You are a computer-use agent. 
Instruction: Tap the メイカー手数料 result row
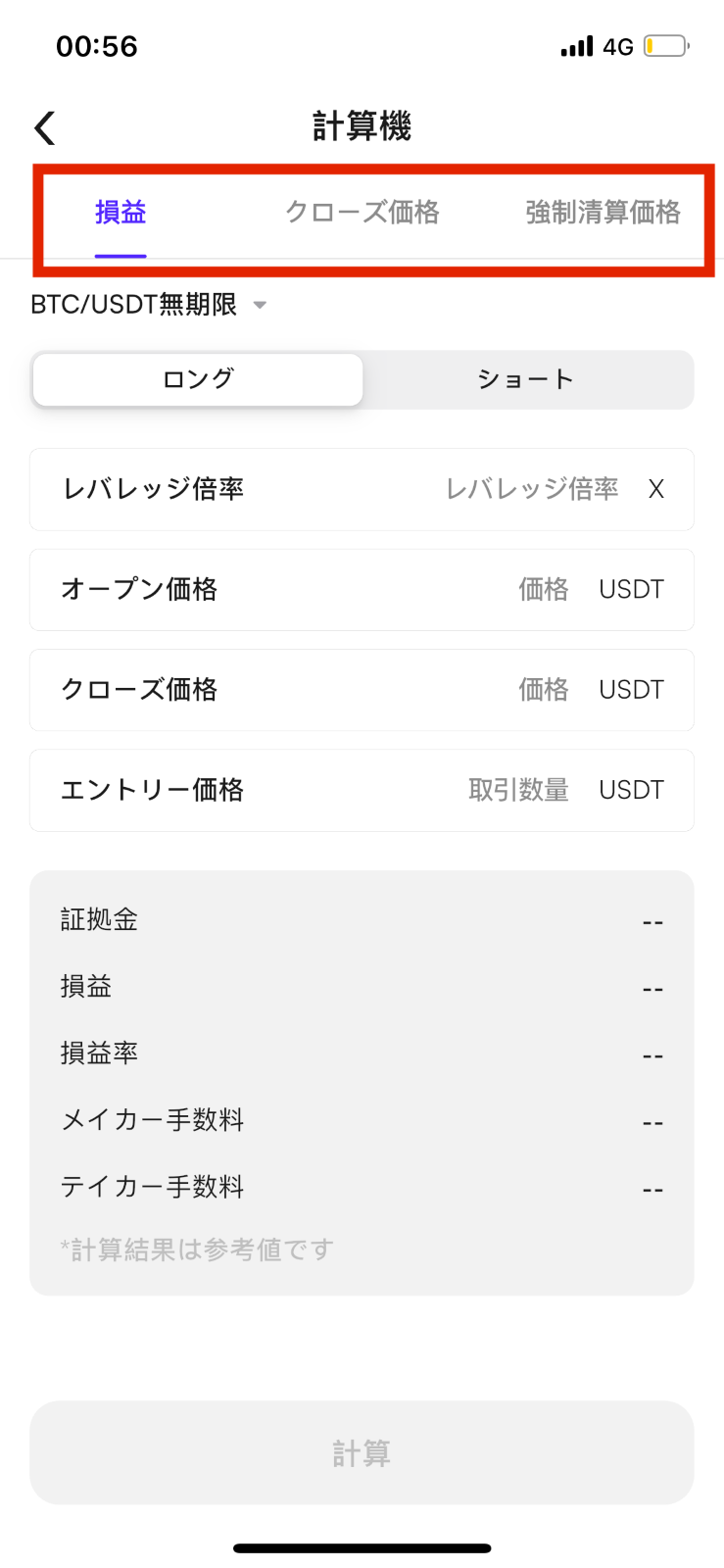pyautogui.click(x=362, y=1120)
